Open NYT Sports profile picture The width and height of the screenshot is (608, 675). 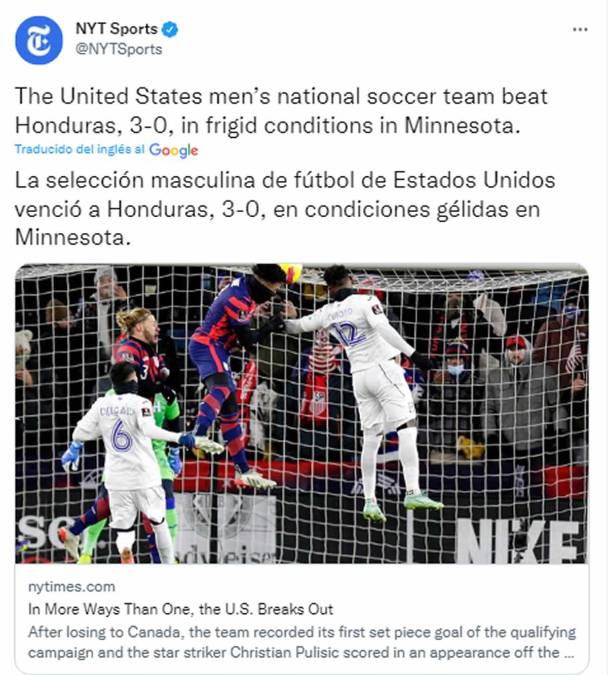point(39,40)
